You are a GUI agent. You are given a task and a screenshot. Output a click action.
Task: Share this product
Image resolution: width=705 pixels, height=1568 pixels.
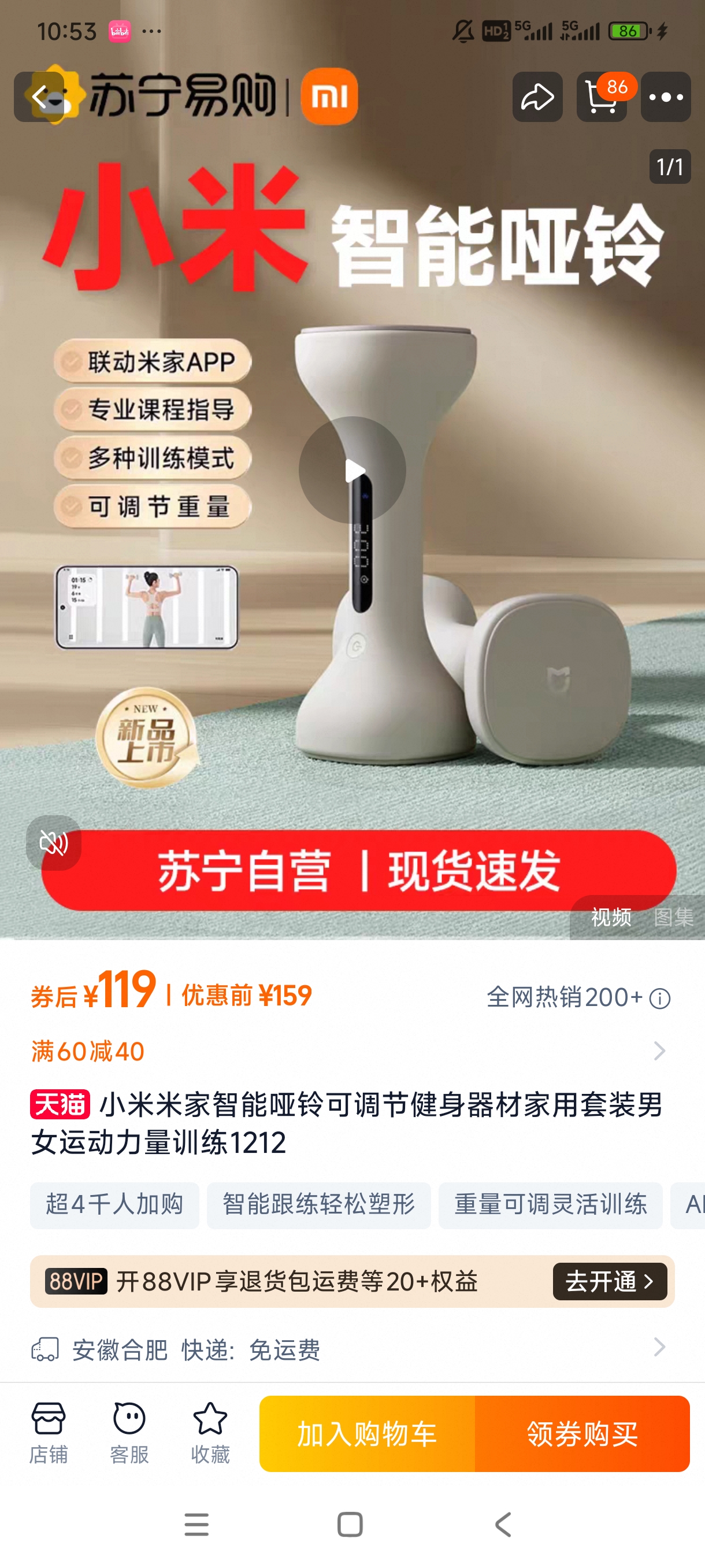coord(537,97)
